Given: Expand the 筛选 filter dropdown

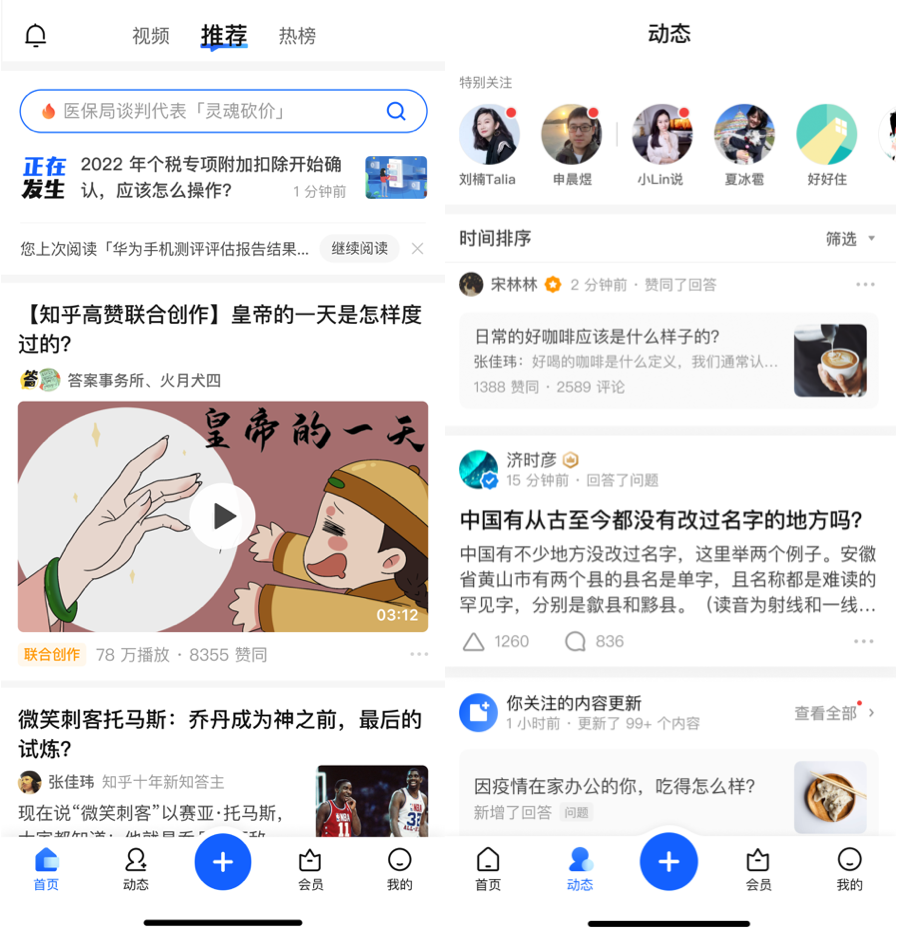Looking at the screenshot, I should tap(851, 239).
